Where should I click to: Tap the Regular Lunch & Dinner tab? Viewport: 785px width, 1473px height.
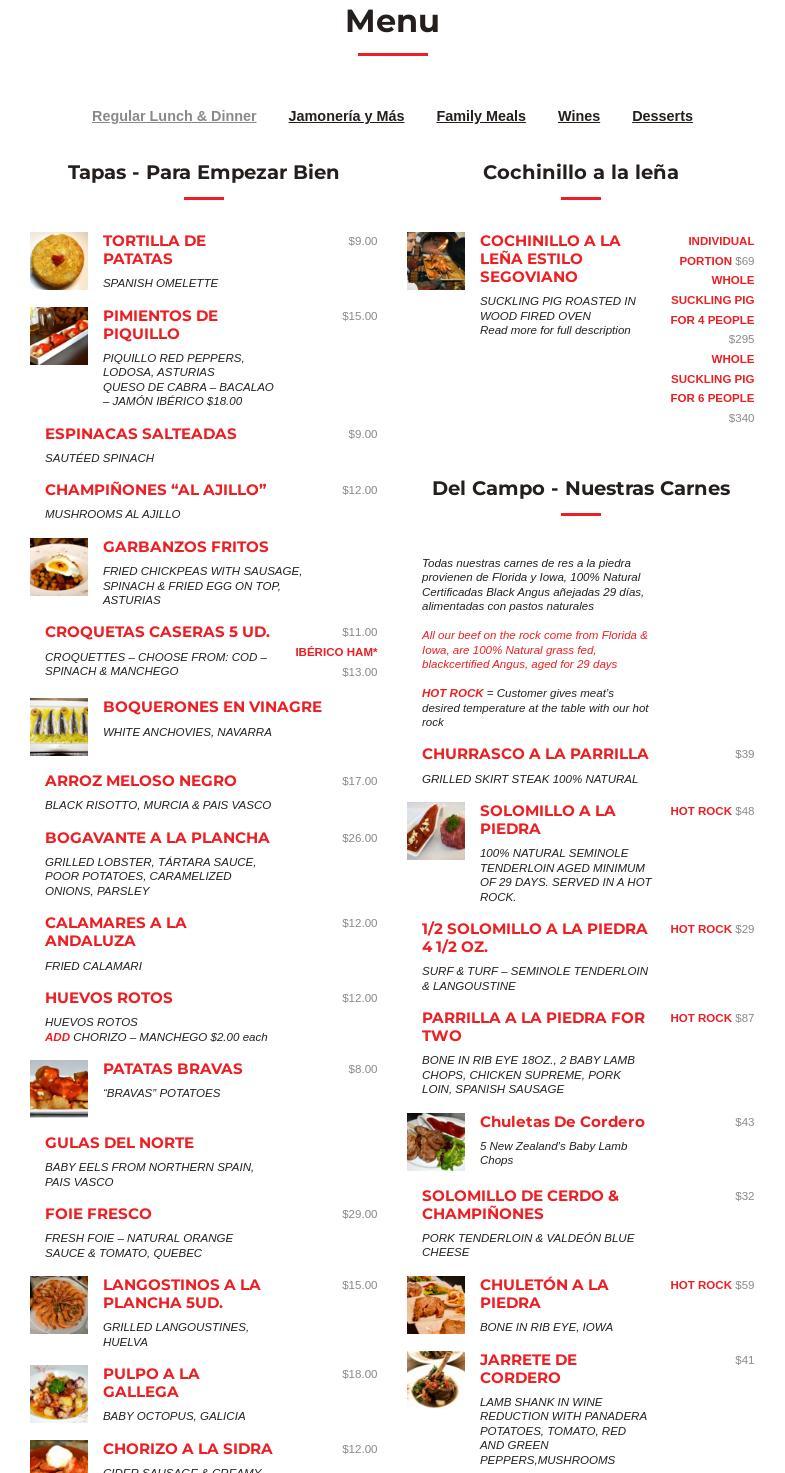click(174, 116)
